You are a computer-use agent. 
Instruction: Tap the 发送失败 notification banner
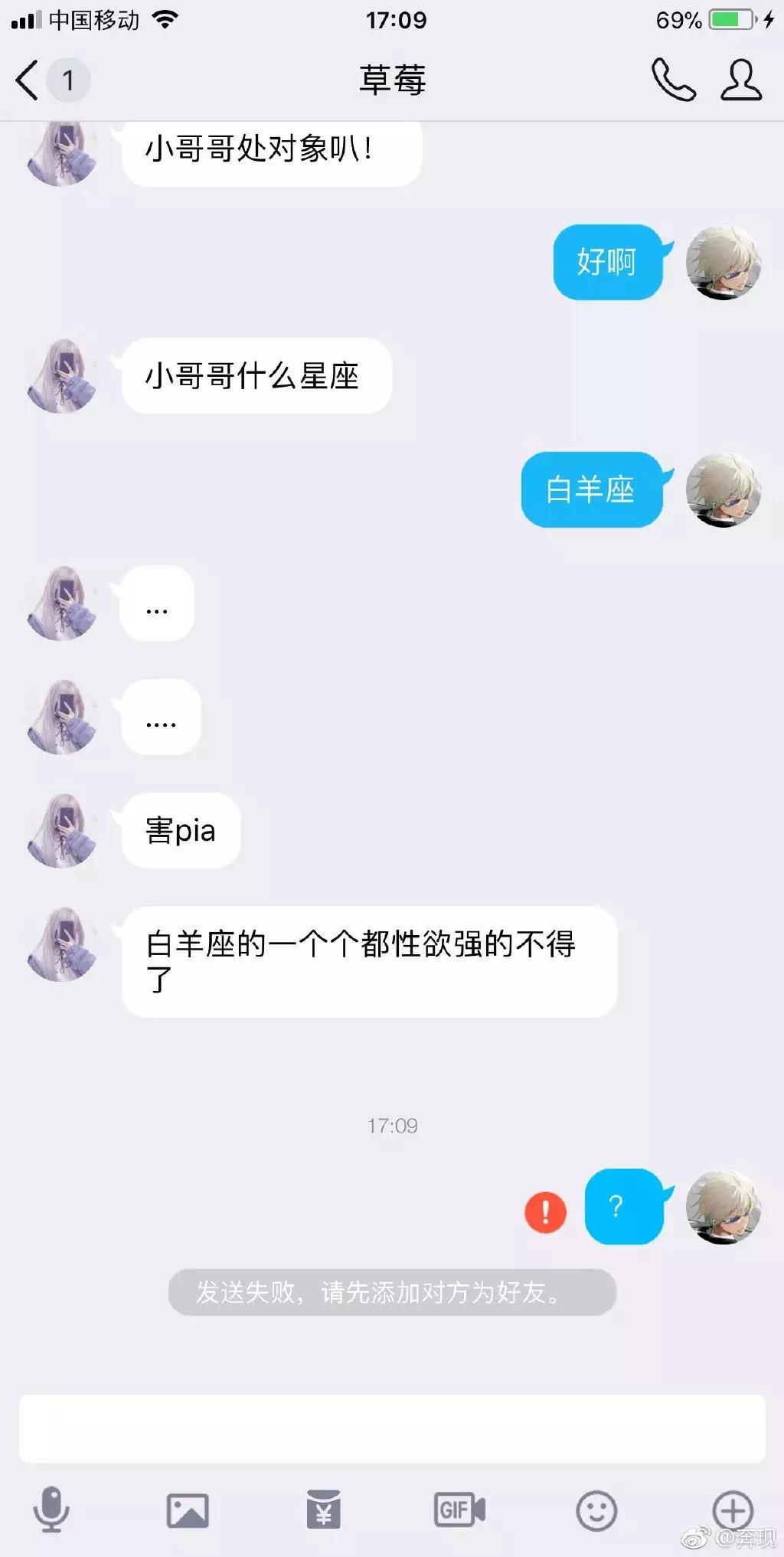pyautogui.click(x=392, y=1290)
